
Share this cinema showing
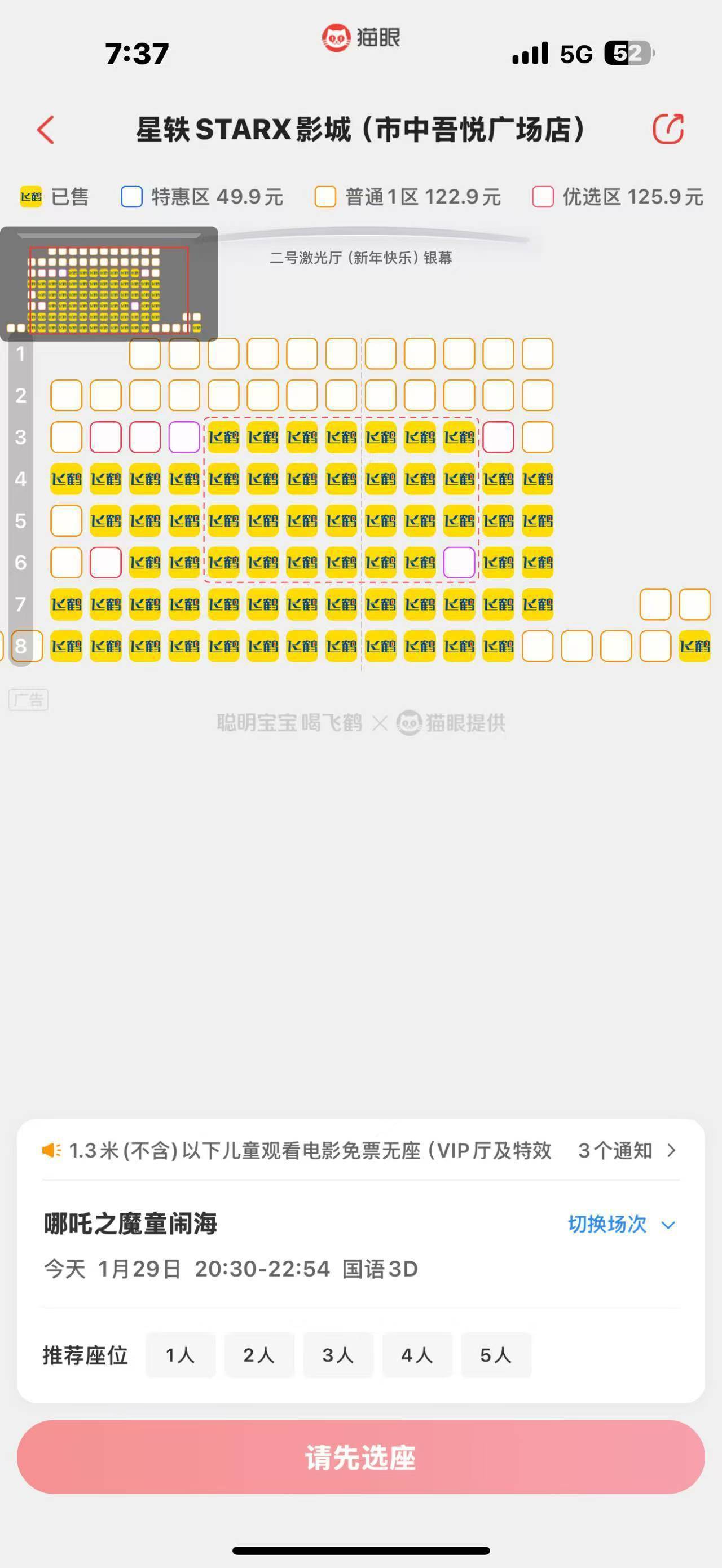click(668, 129)
